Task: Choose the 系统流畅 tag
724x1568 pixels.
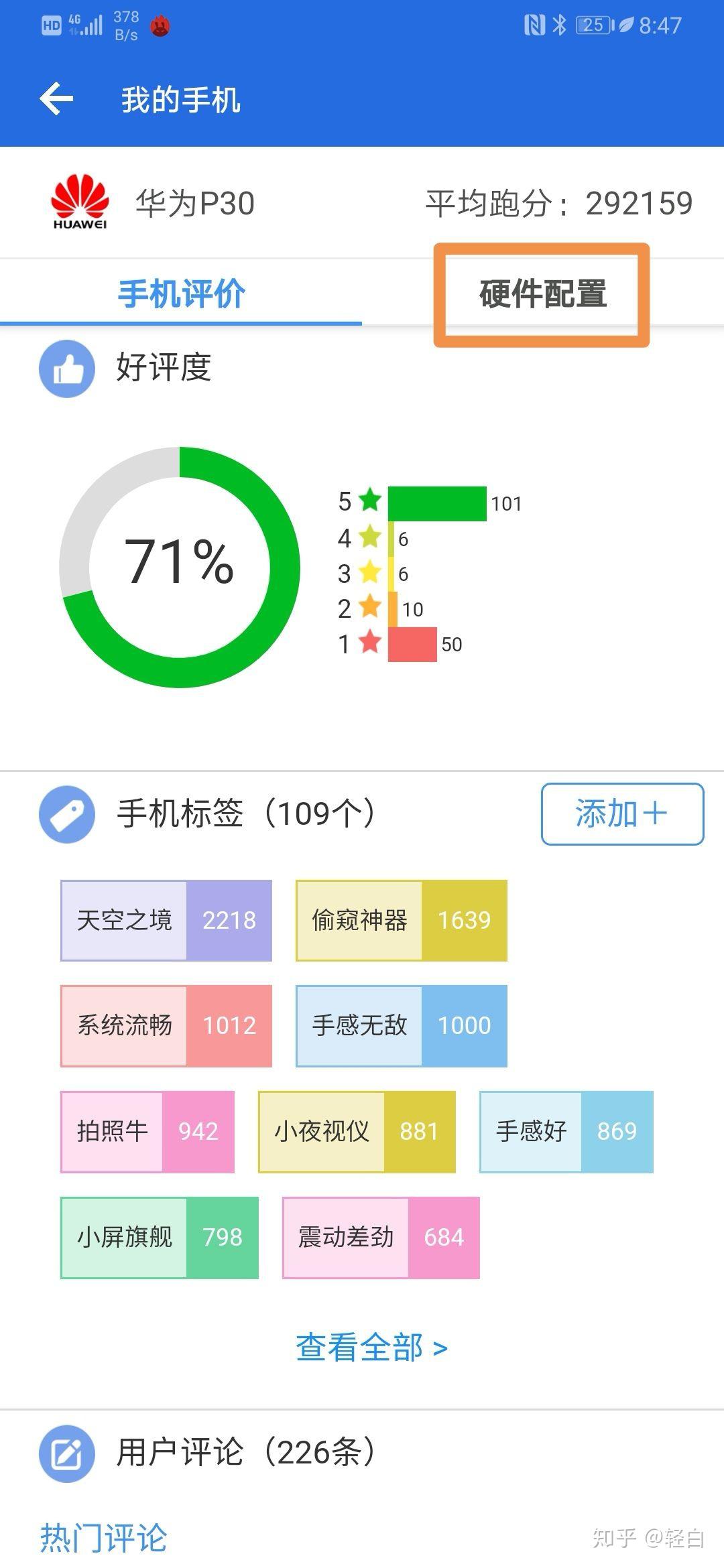Action: tap(166, 1025)
